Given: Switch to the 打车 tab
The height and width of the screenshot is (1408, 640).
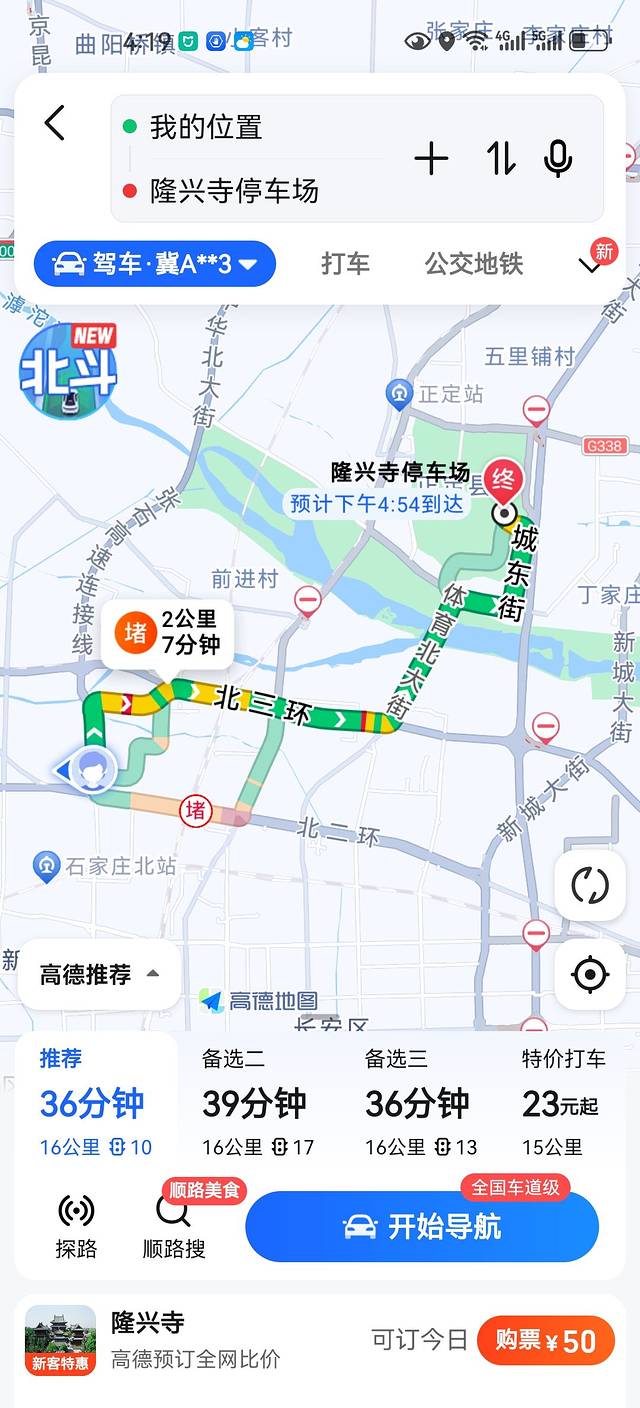Looking at the screenshot, I should [x=345, y=264].
